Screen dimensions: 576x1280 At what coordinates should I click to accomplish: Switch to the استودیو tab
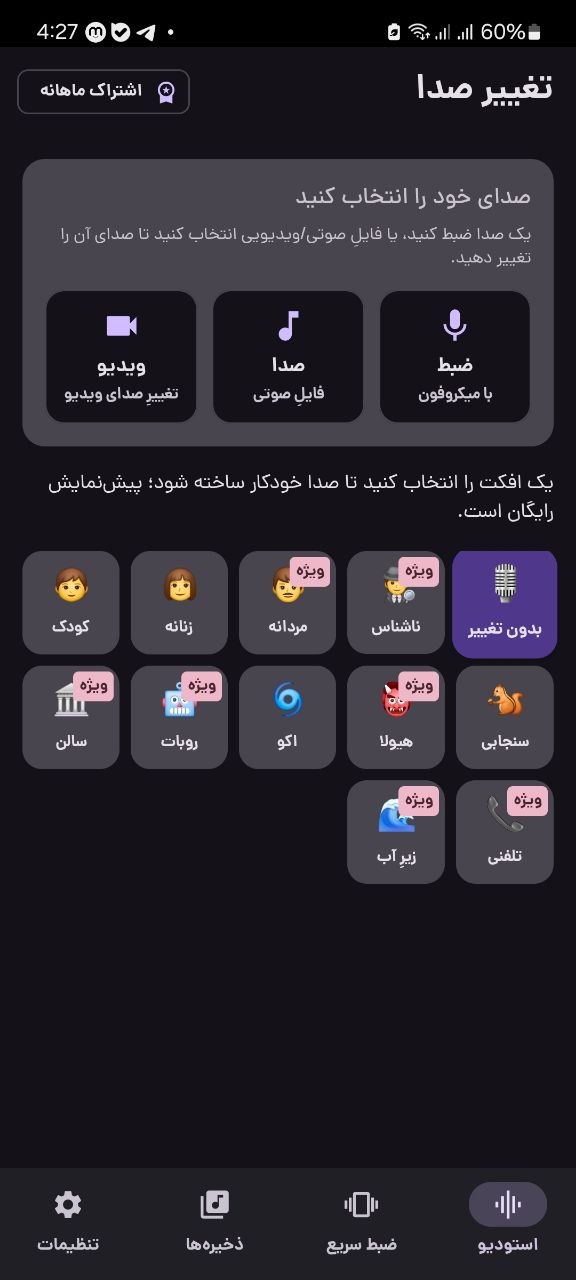coord(508,1218)
